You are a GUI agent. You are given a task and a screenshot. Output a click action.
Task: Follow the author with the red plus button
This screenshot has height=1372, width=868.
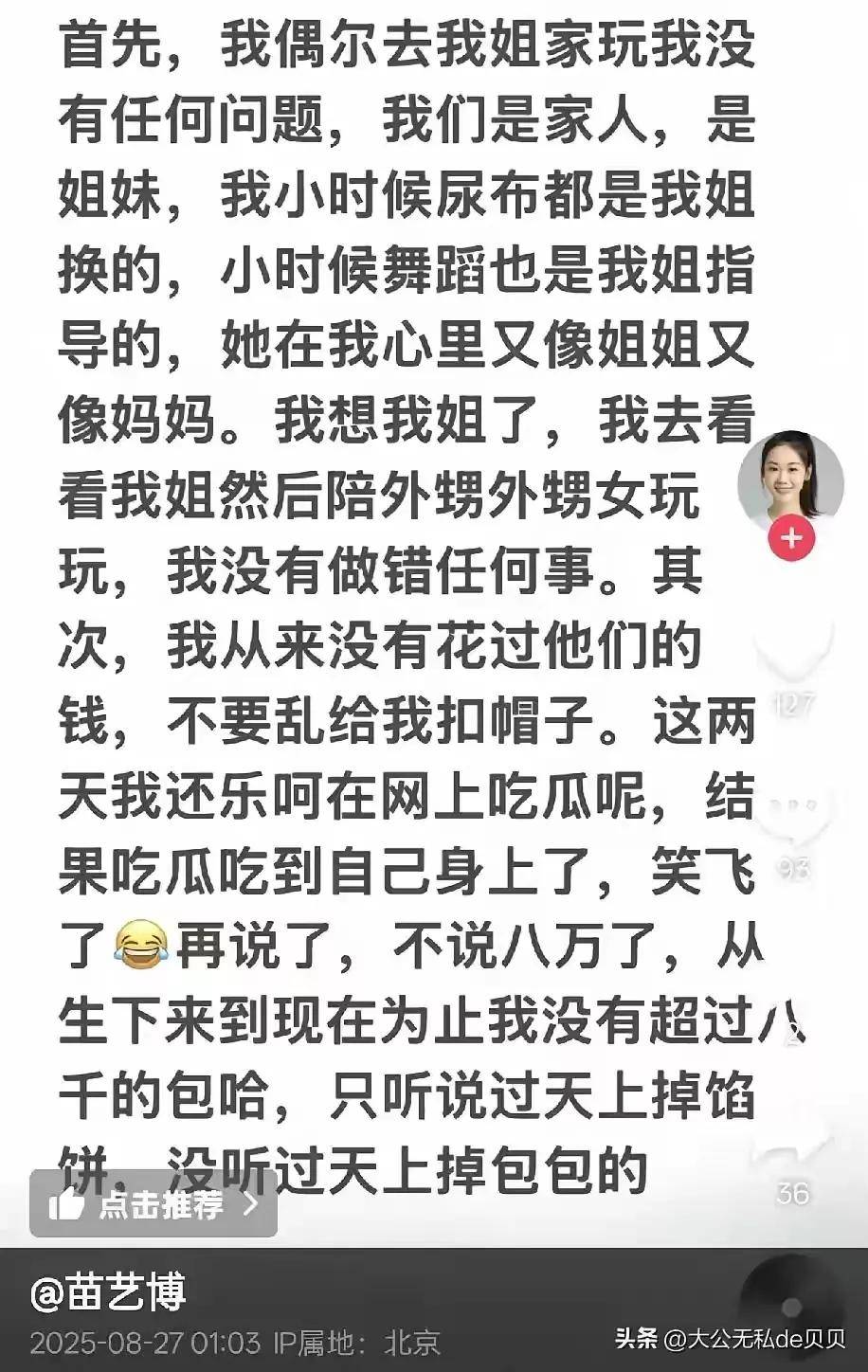791,539
